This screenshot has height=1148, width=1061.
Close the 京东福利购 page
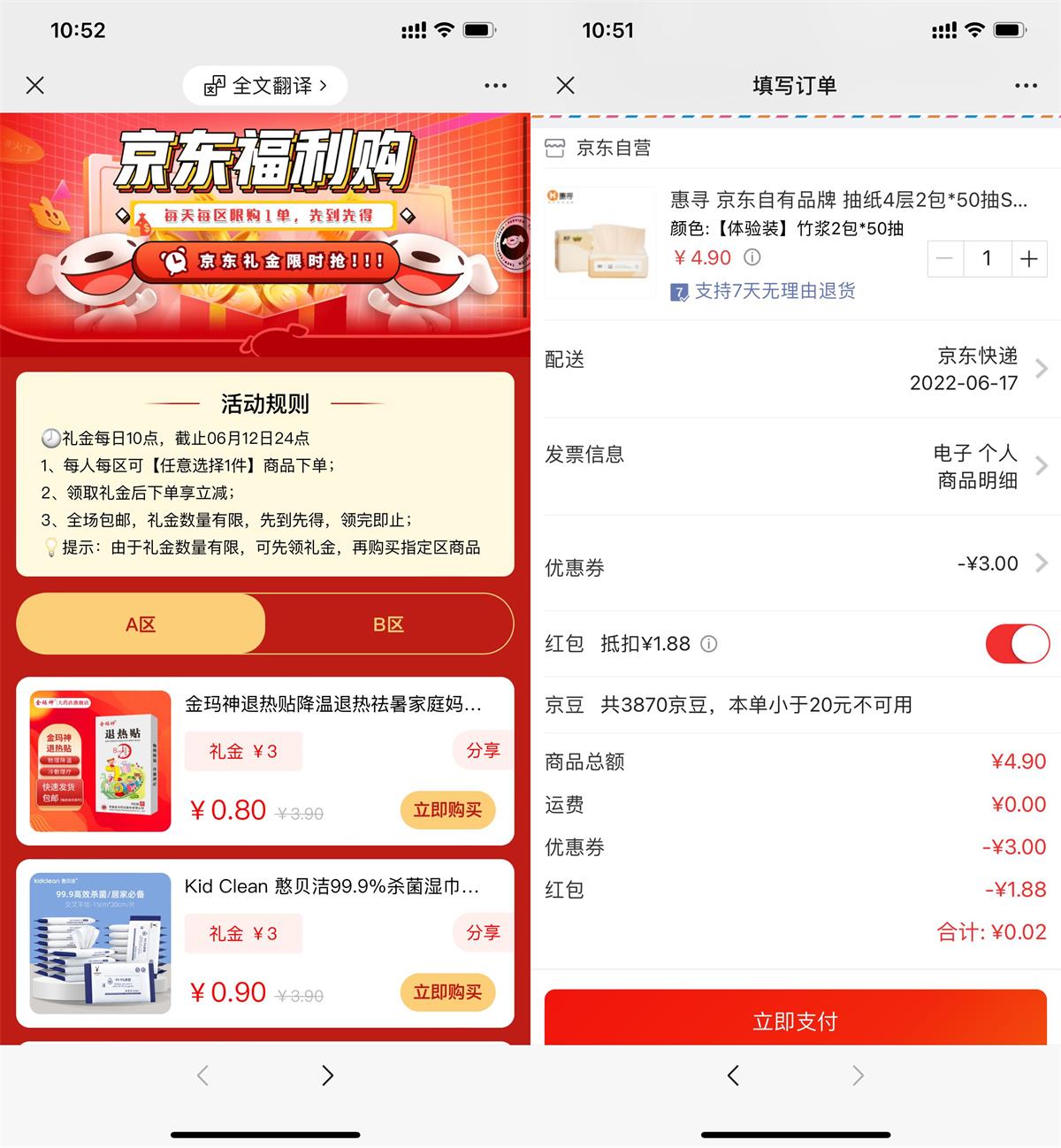tap(35, 86)
